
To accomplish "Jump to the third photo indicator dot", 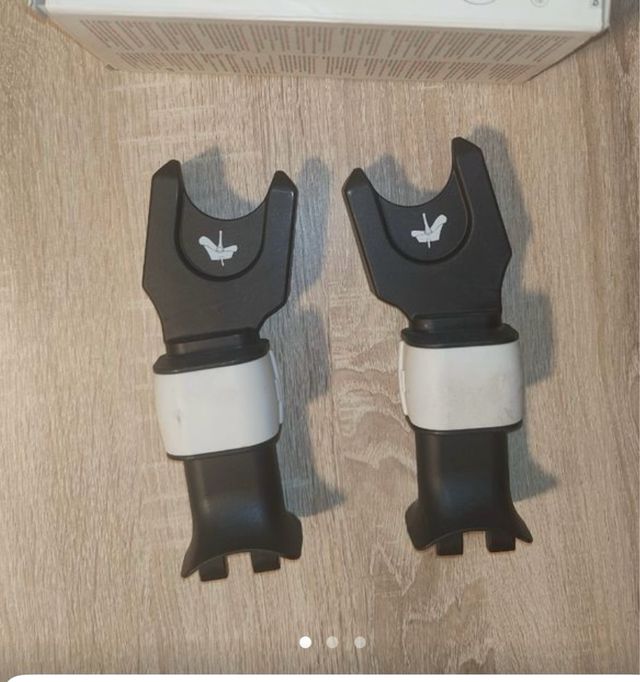I will (359, 642).
